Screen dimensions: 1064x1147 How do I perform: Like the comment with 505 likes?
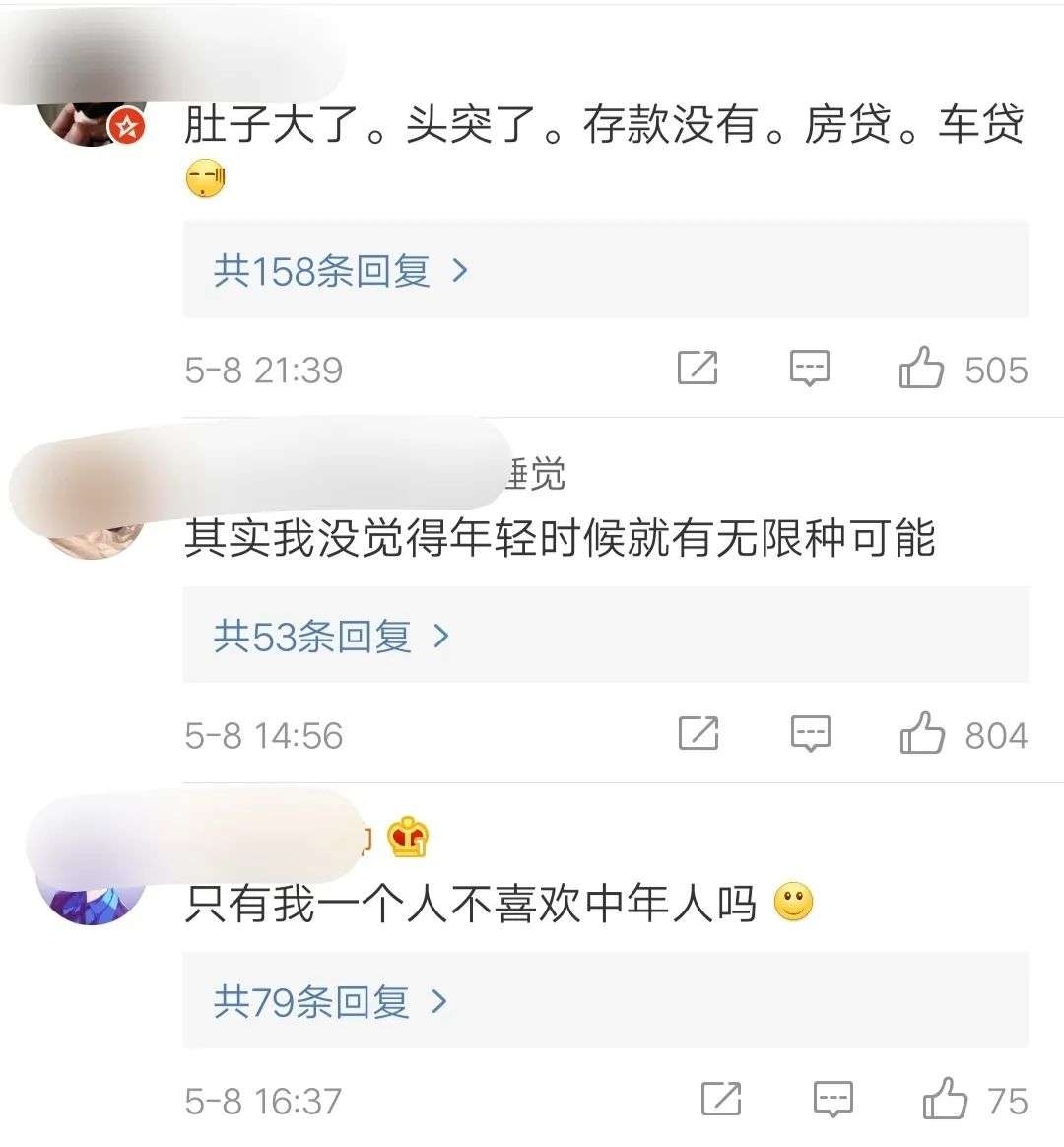pos(922,369)
